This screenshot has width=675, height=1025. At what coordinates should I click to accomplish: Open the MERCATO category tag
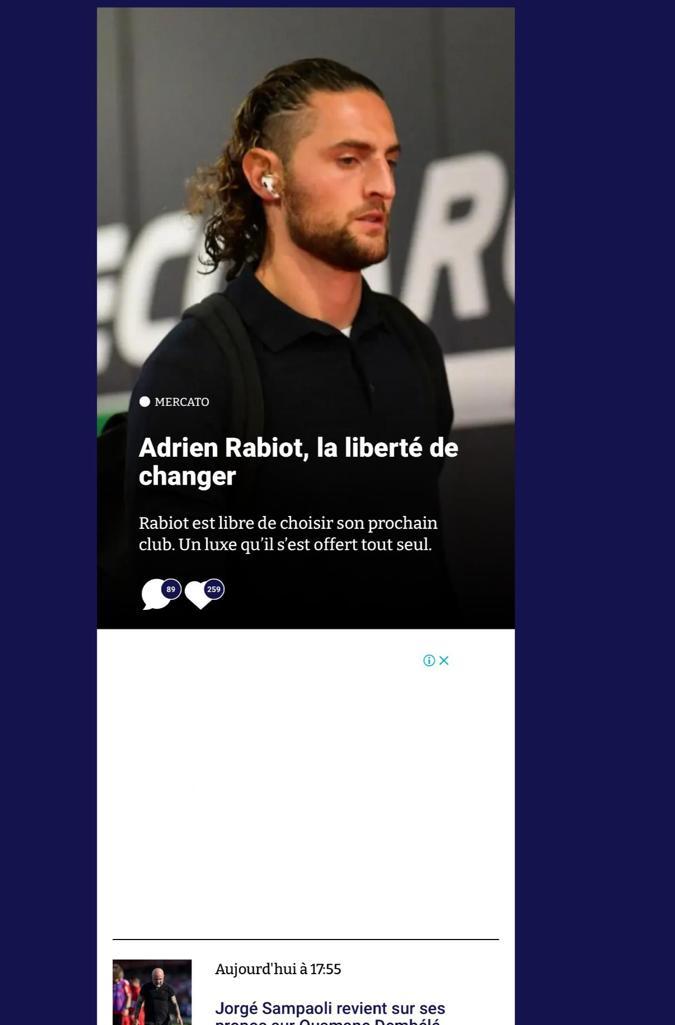[181, 402]
